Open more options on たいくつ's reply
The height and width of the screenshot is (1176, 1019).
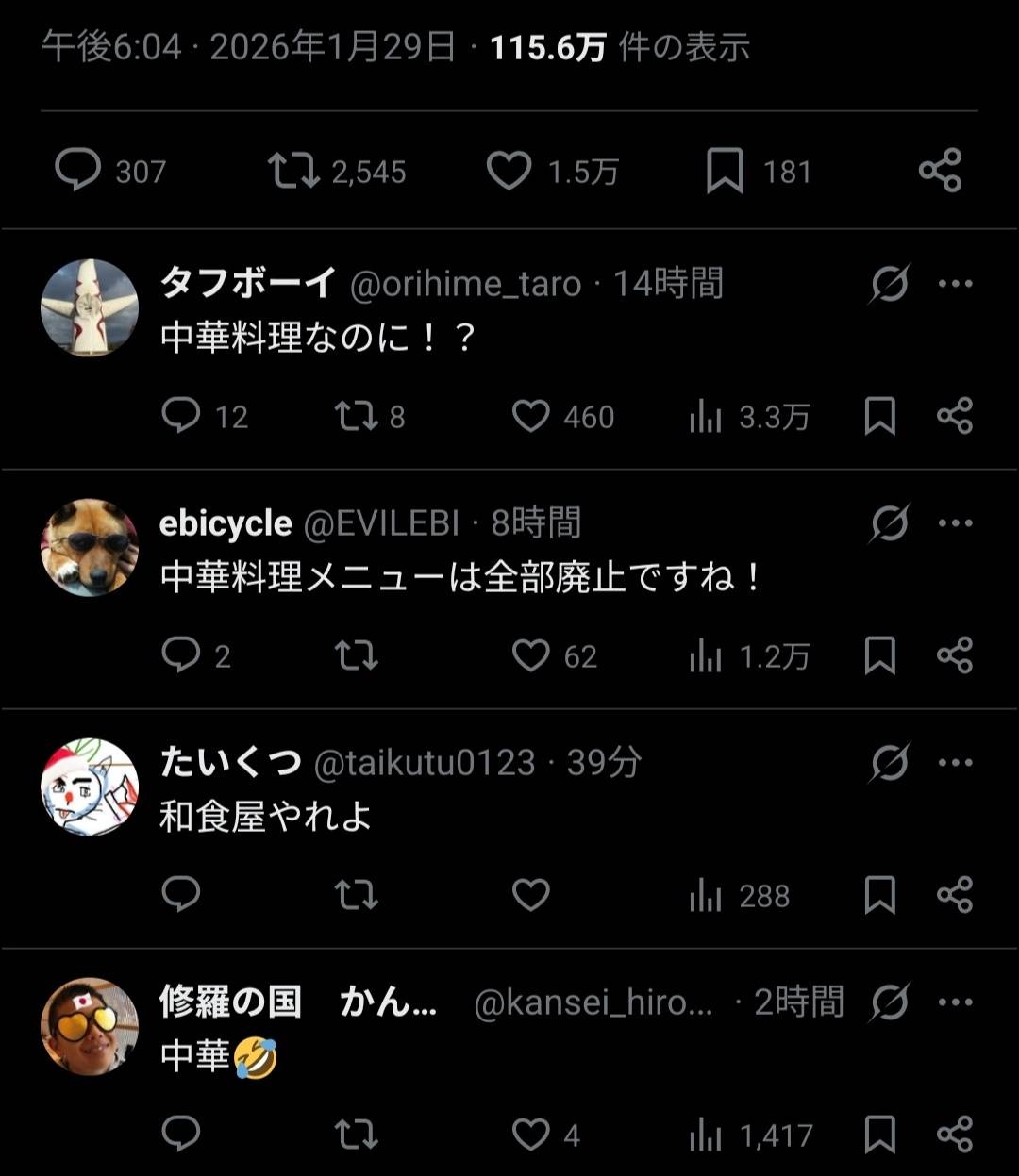955,763
